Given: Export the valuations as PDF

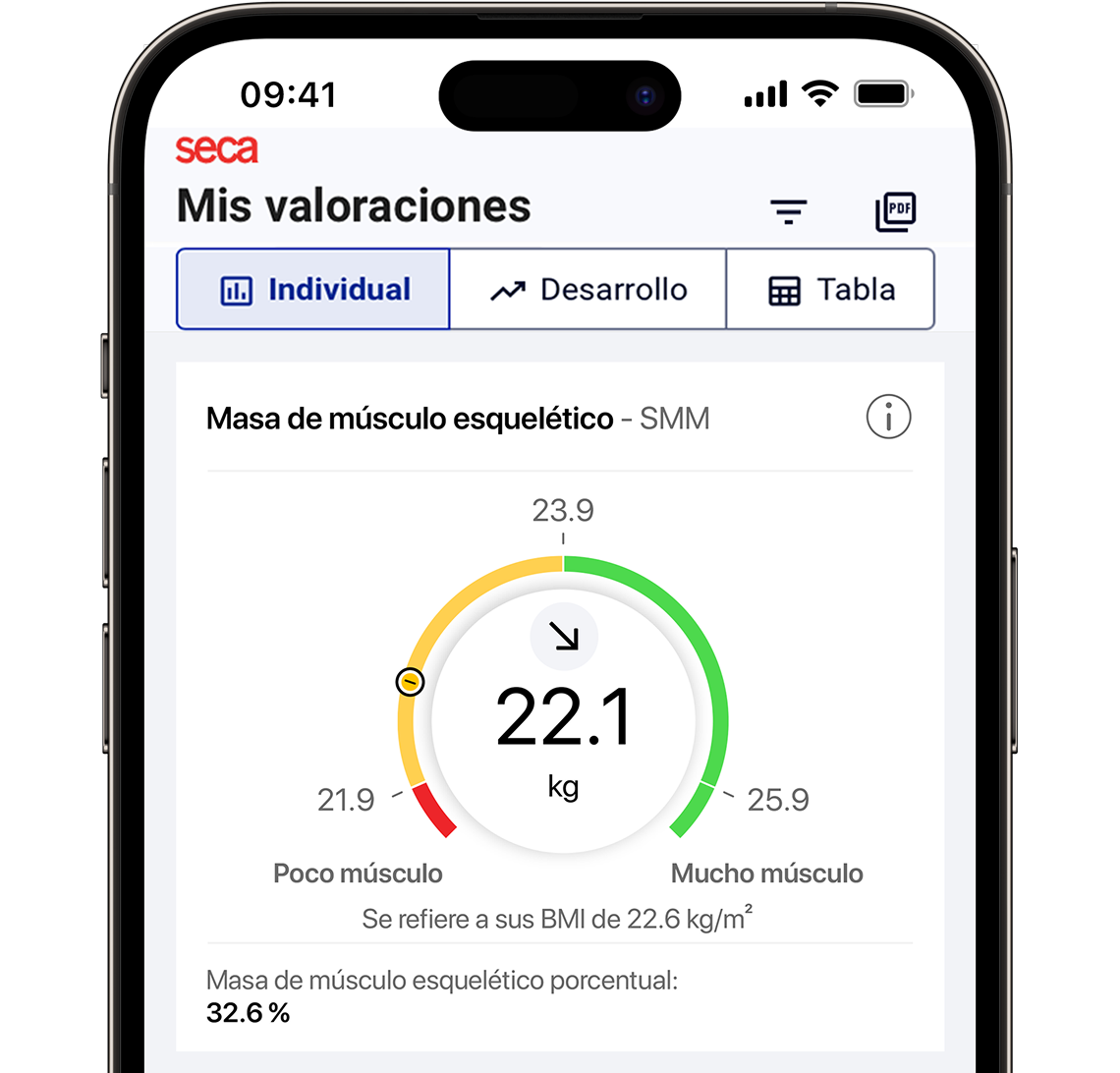Looking at the screenshot, I should point(895,211).
